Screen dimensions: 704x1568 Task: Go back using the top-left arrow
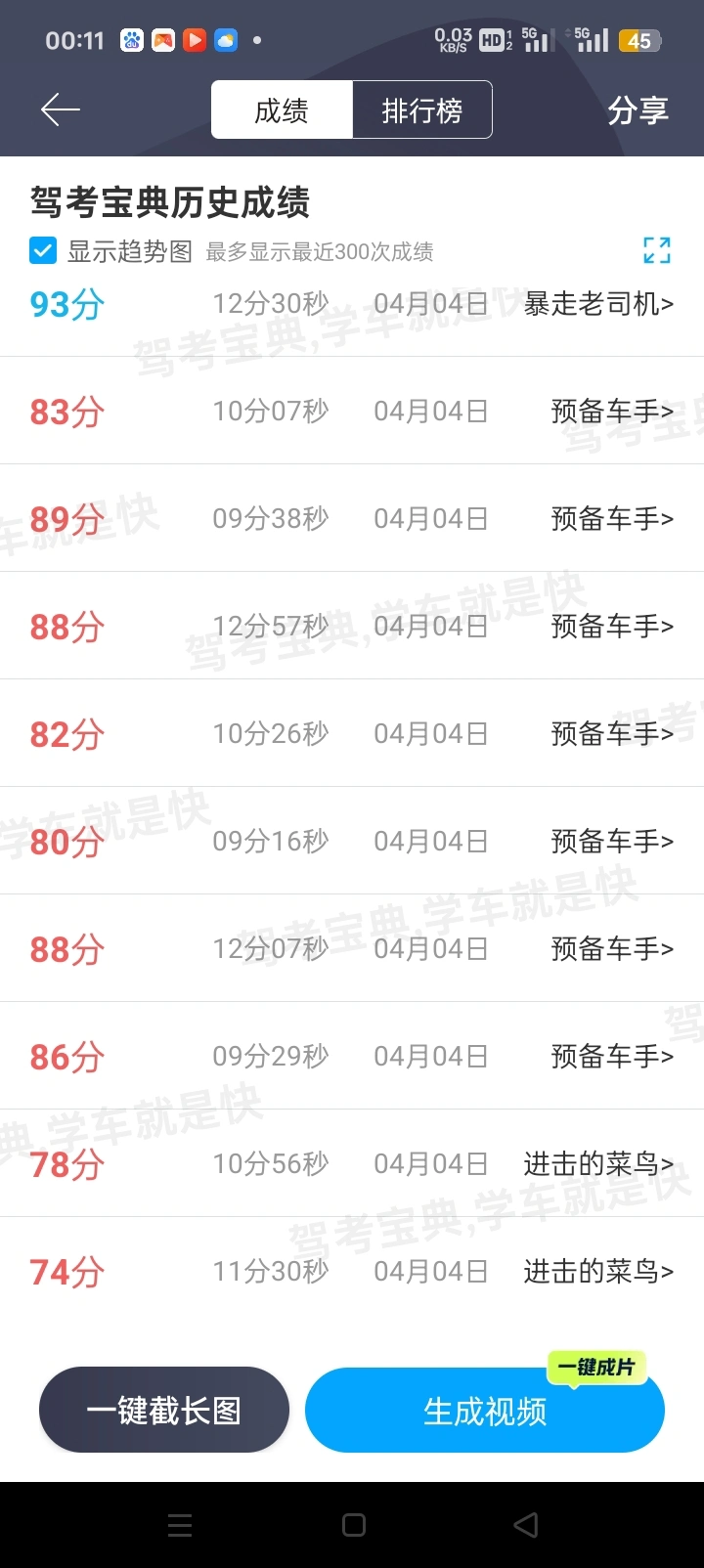60,109
